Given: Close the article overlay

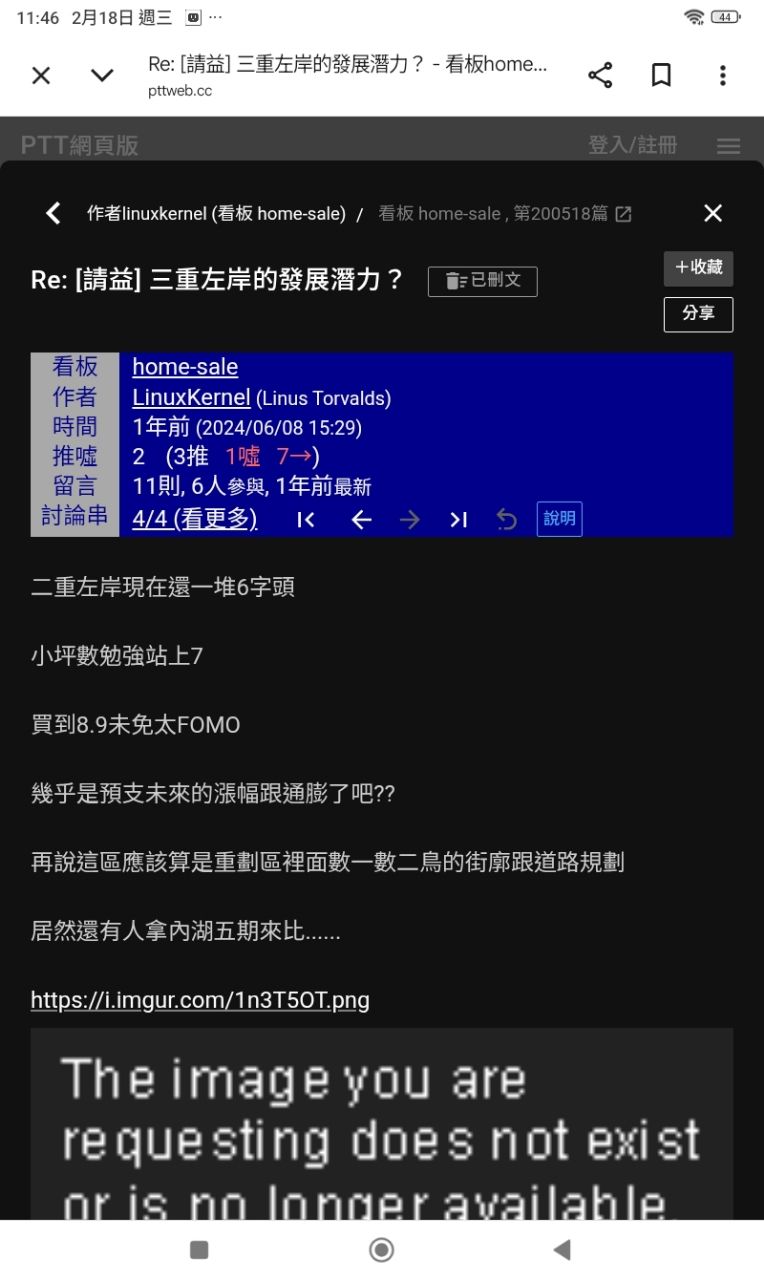Looking at the screenshot, I should click(x=713, y=213).
